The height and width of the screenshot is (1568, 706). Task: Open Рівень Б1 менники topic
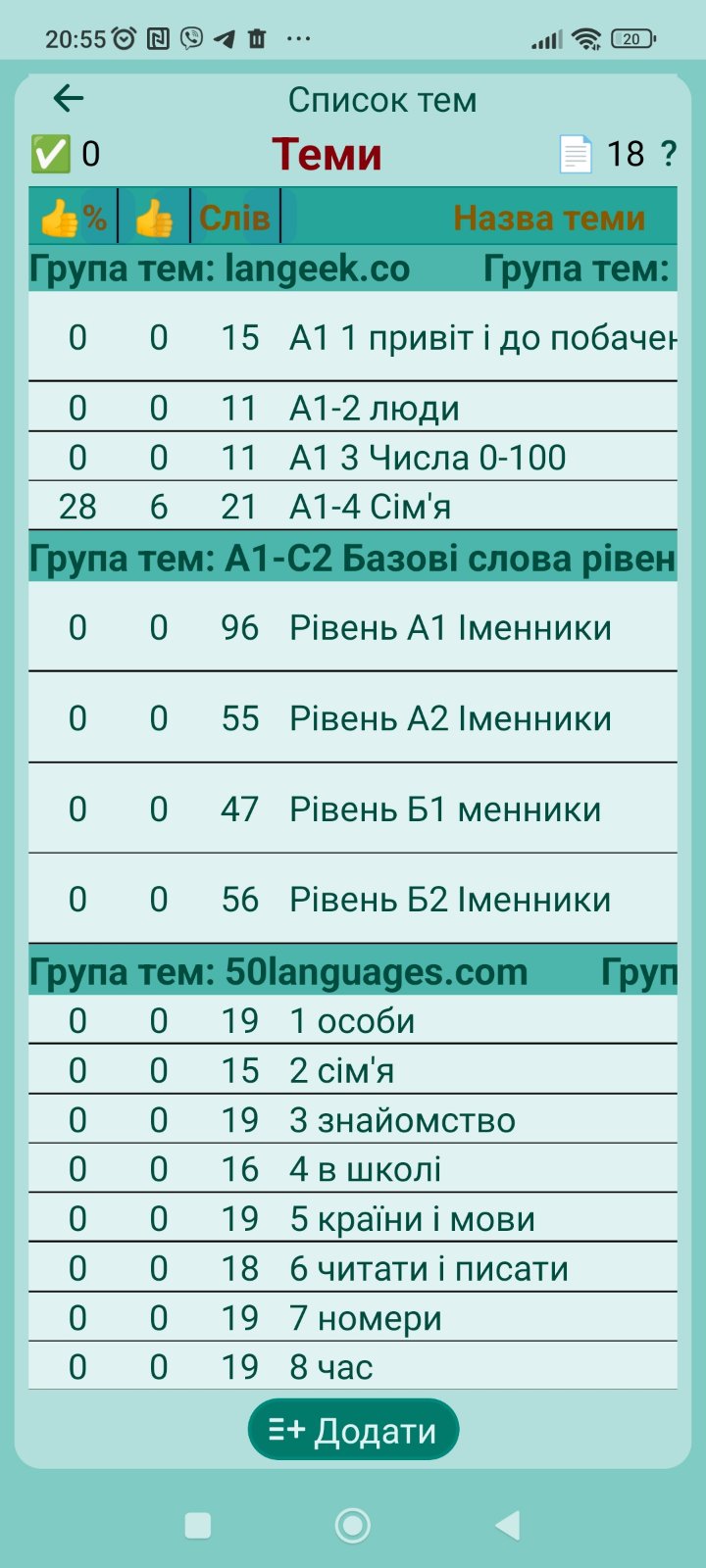(x=445, y=809)
